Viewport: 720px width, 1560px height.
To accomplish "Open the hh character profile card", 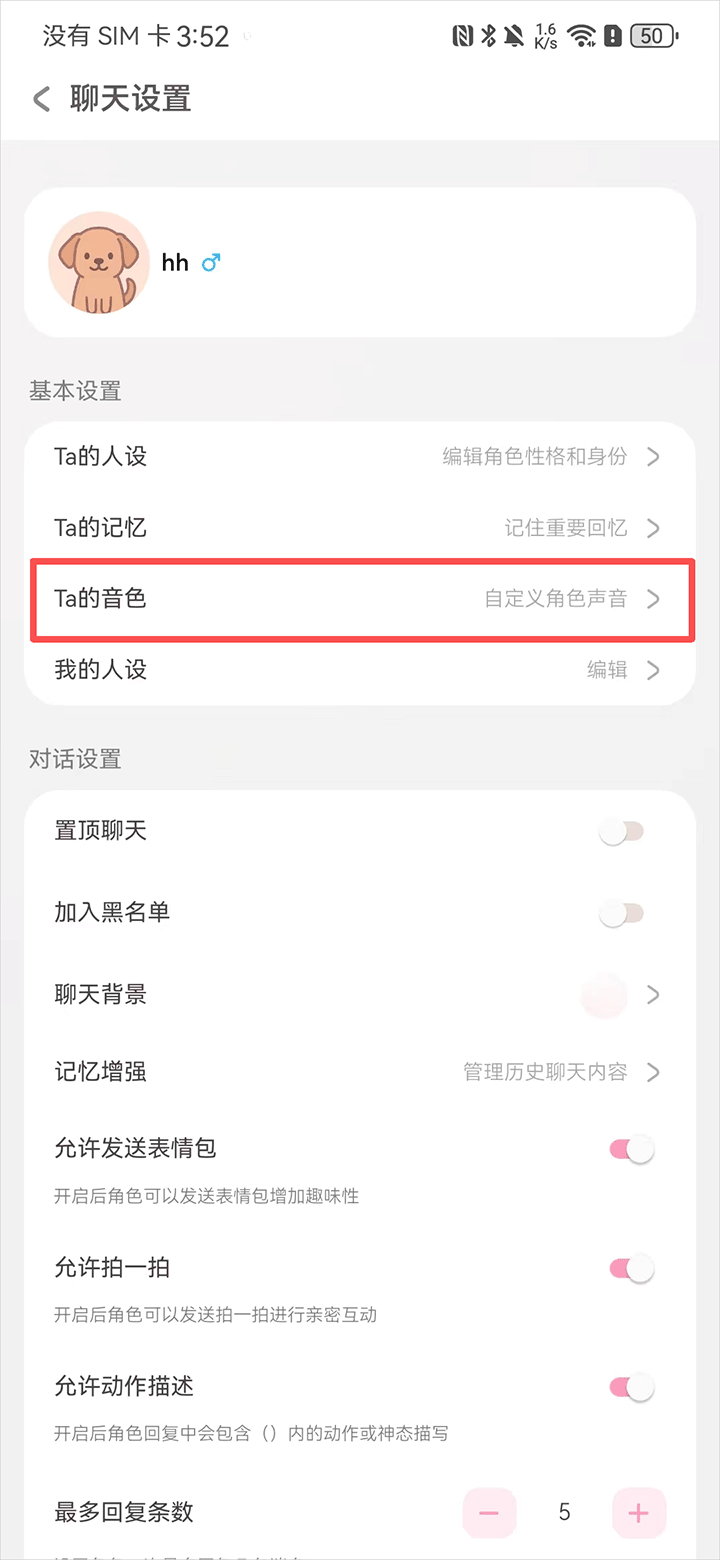I will point(359,263).
